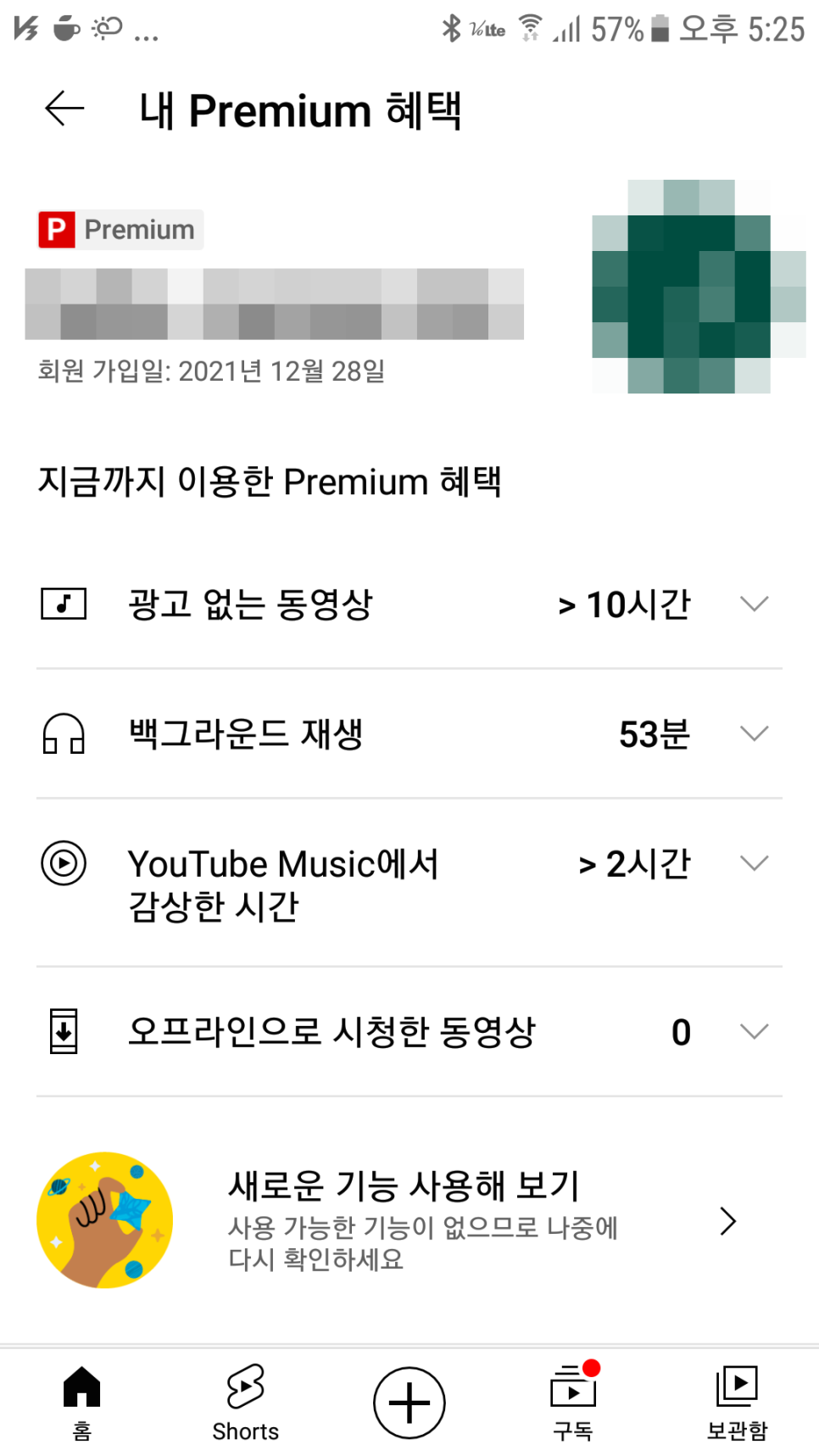Open the 보관함 tab
This screenshot has width=819, height=1456.
[737, 1403]
